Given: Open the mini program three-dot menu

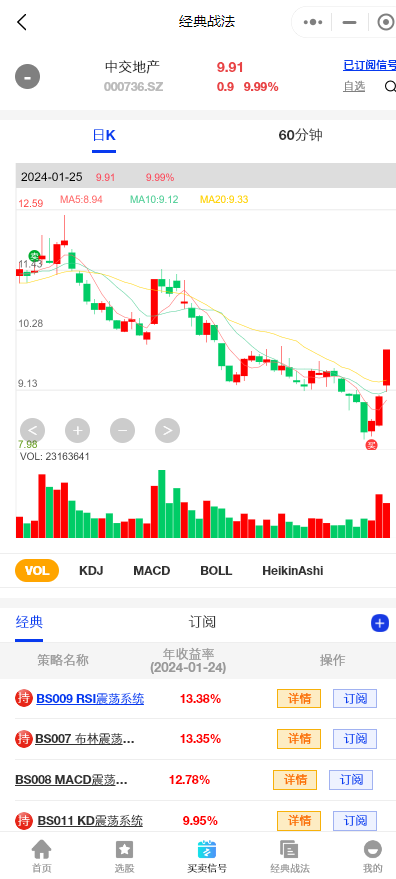Looking at the screenshot, I should tap(312, 22).
